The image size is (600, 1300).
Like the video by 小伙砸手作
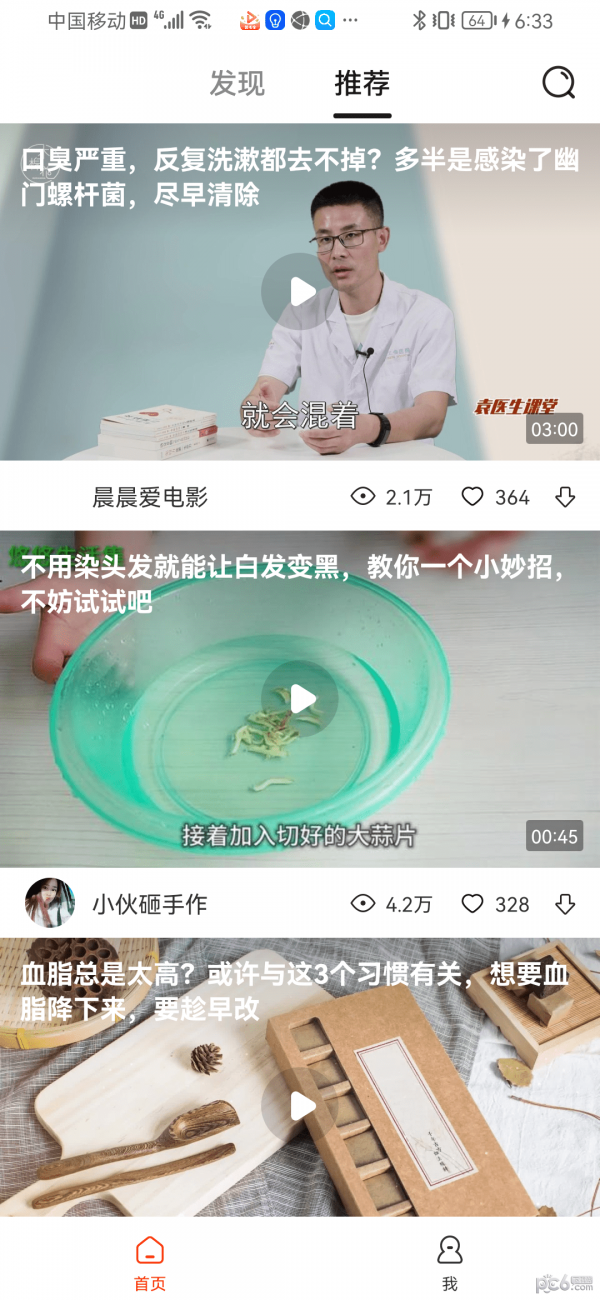pos(472,904)
